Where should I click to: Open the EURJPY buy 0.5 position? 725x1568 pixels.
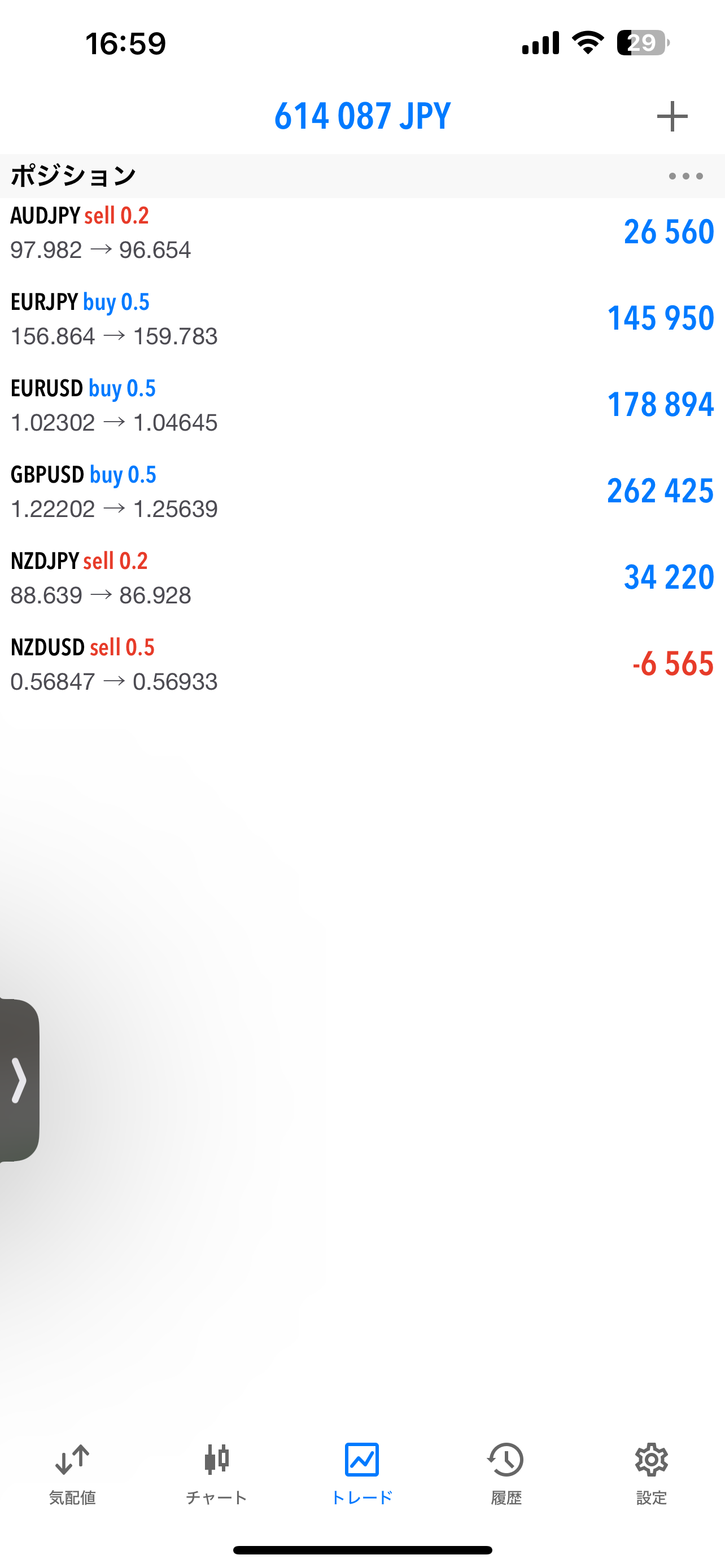click(362, 319)
